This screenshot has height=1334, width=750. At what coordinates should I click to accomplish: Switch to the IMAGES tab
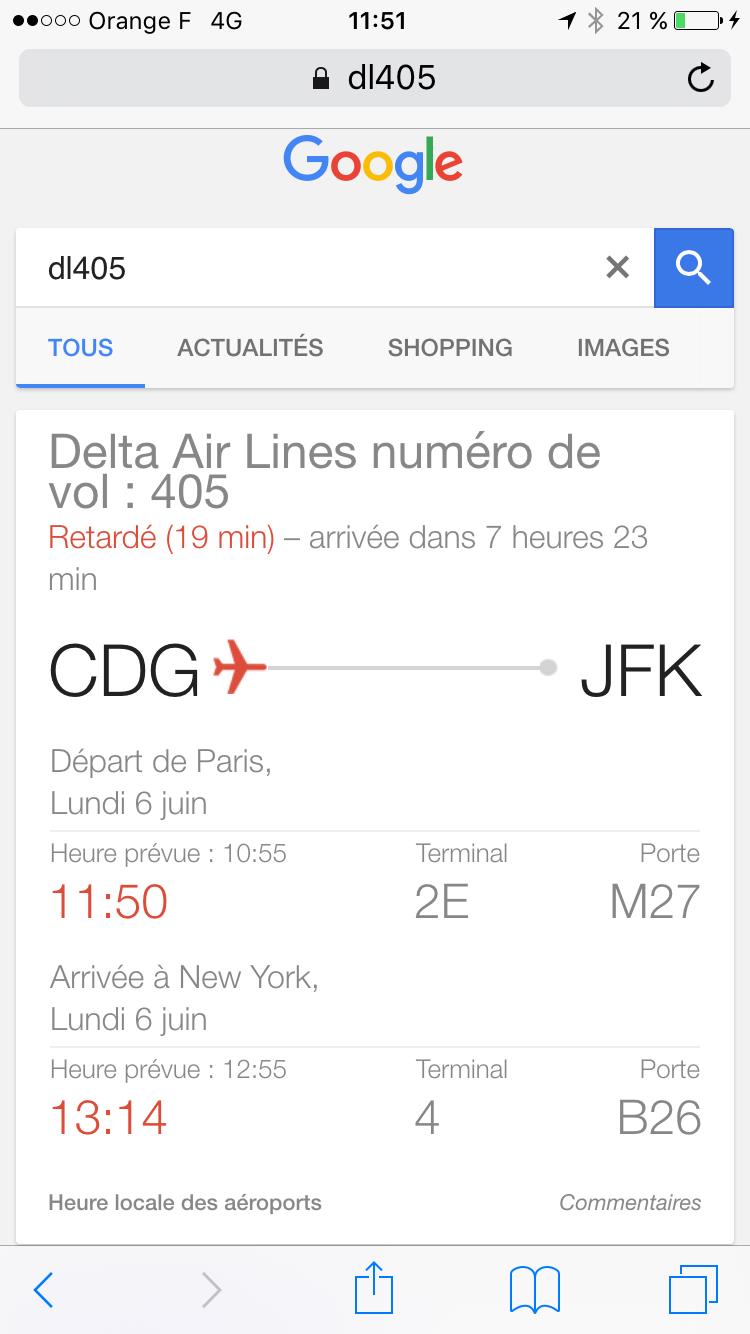pos(623,348)
